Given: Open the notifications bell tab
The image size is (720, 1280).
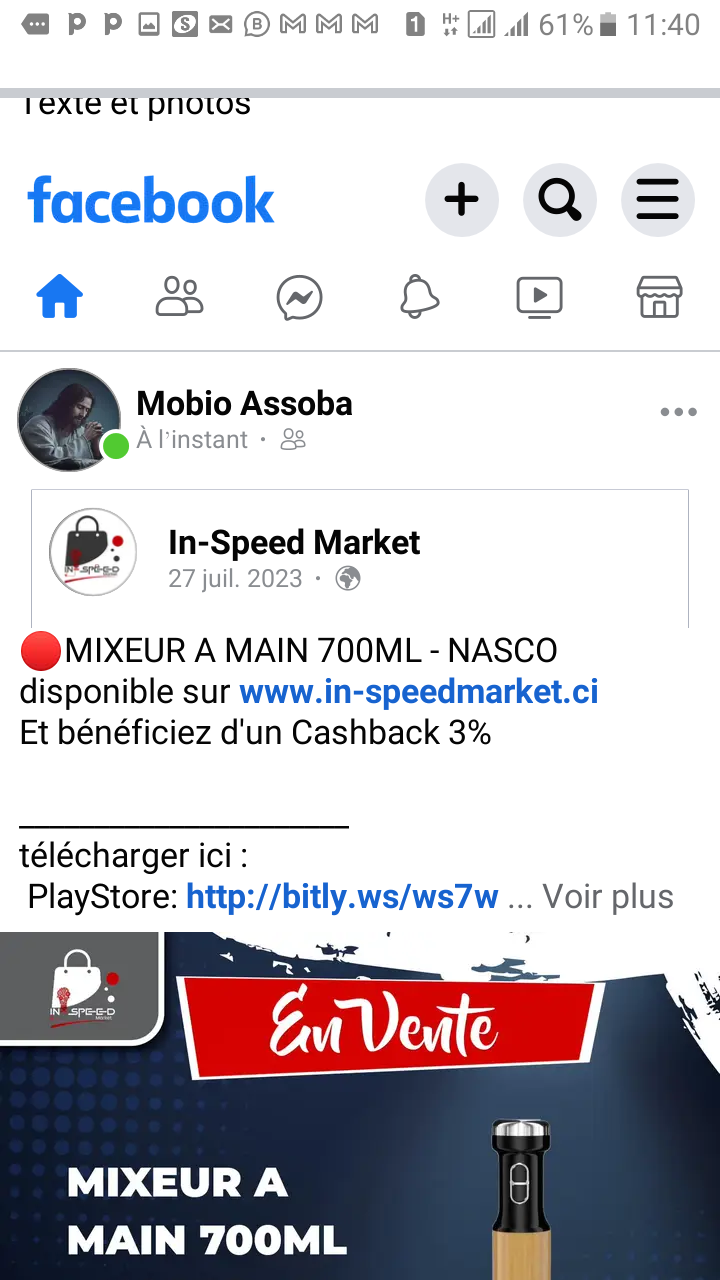Looking at the screenshot, I should tap(419, 297).
